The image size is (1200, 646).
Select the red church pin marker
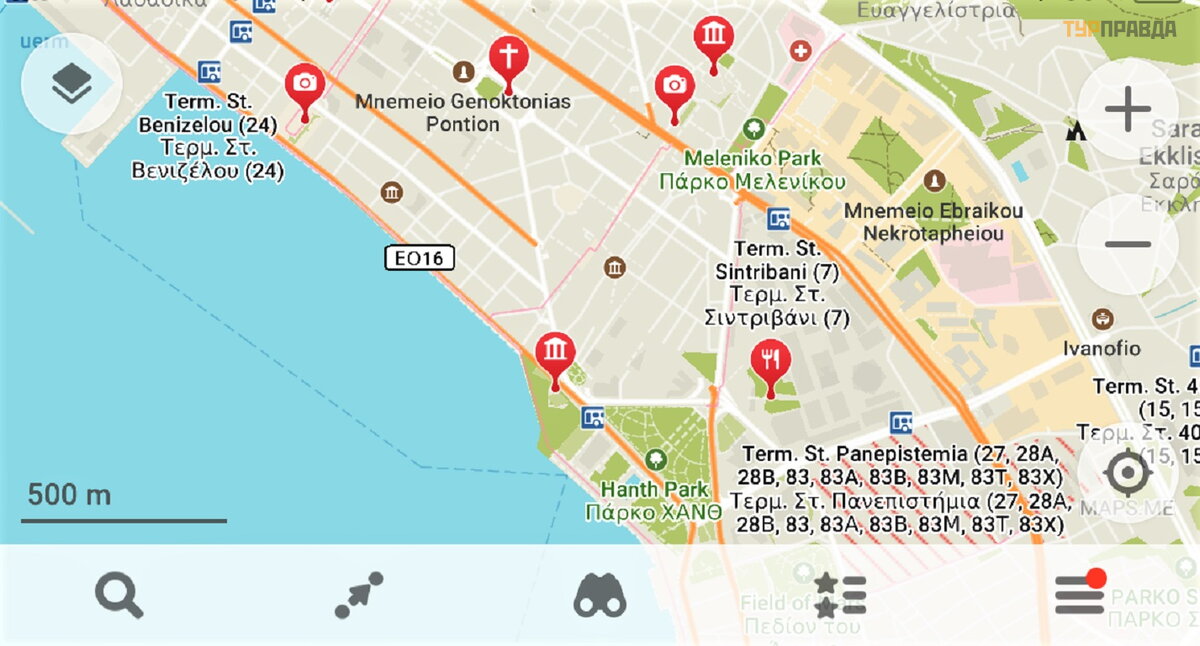pyautogui.click(x=508, y=58)
